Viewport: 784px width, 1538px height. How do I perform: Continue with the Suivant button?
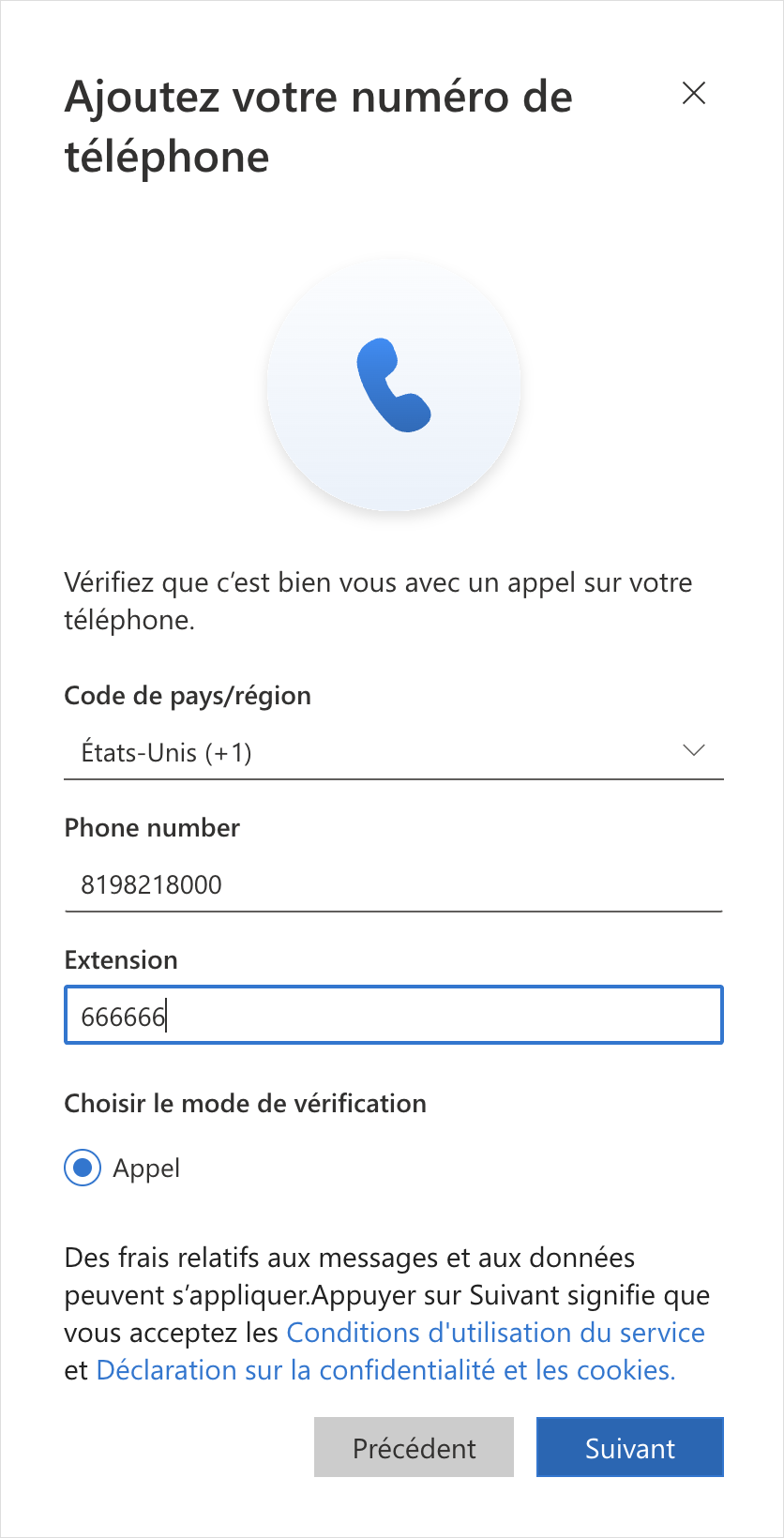point(629,1447)
